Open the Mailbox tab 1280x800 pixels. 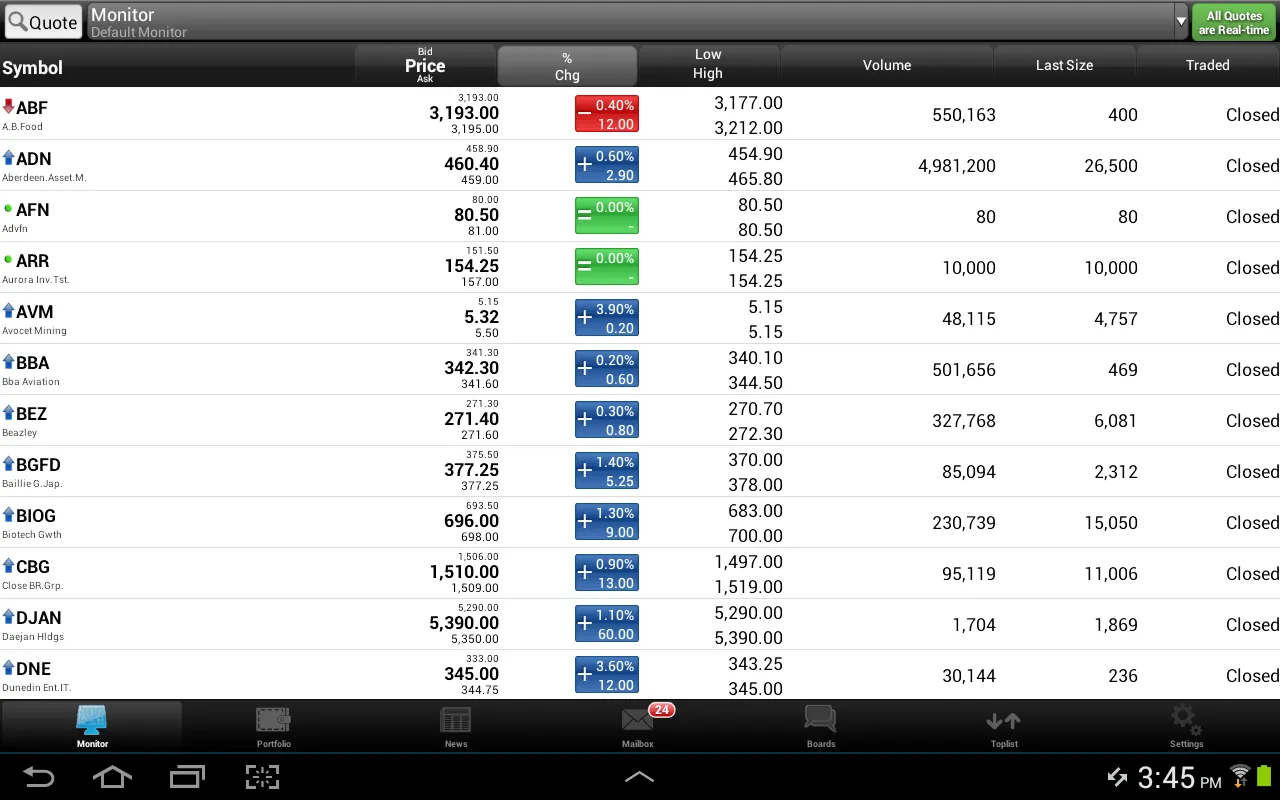[638, 726]
